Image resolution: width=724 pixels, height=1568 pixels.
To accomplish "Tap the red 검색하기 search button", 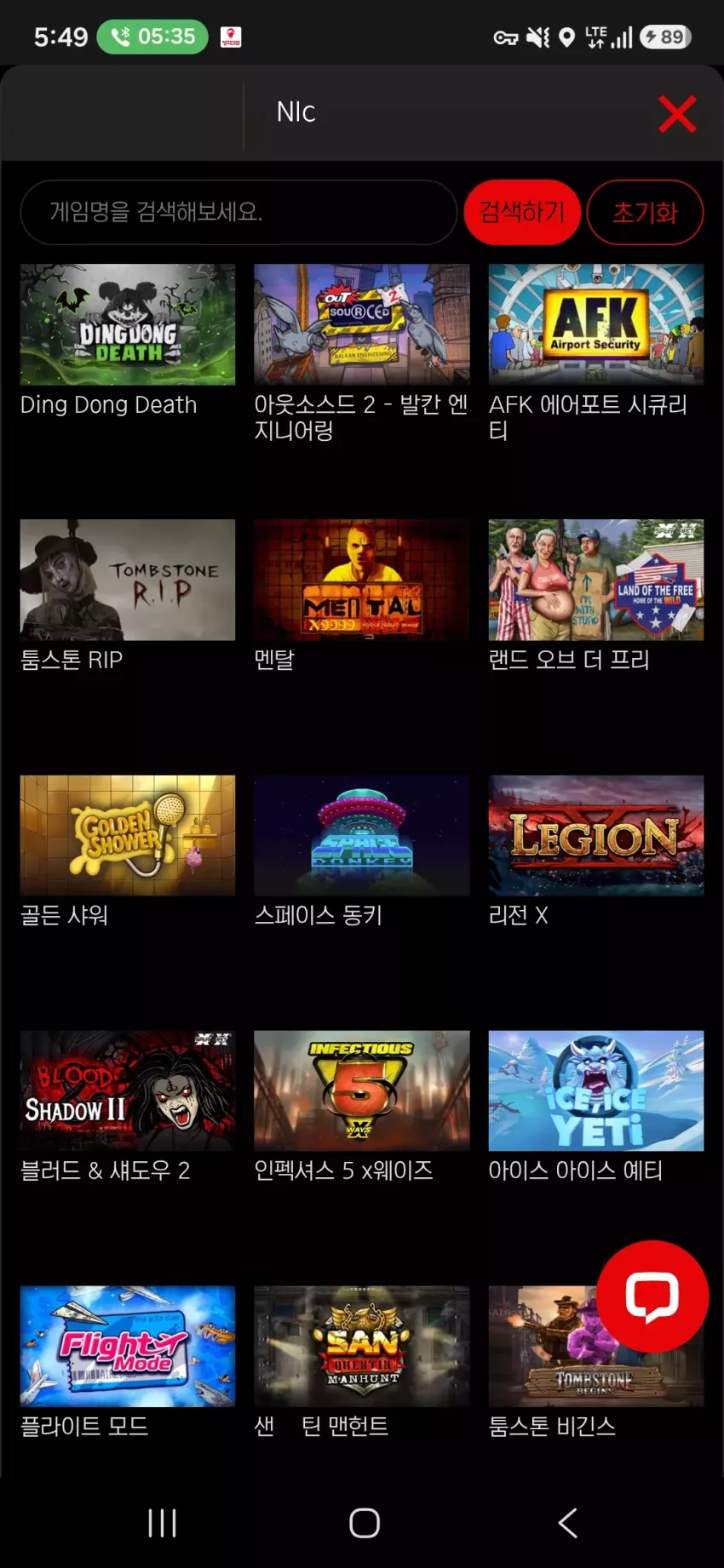I will (x=522, y=212).
